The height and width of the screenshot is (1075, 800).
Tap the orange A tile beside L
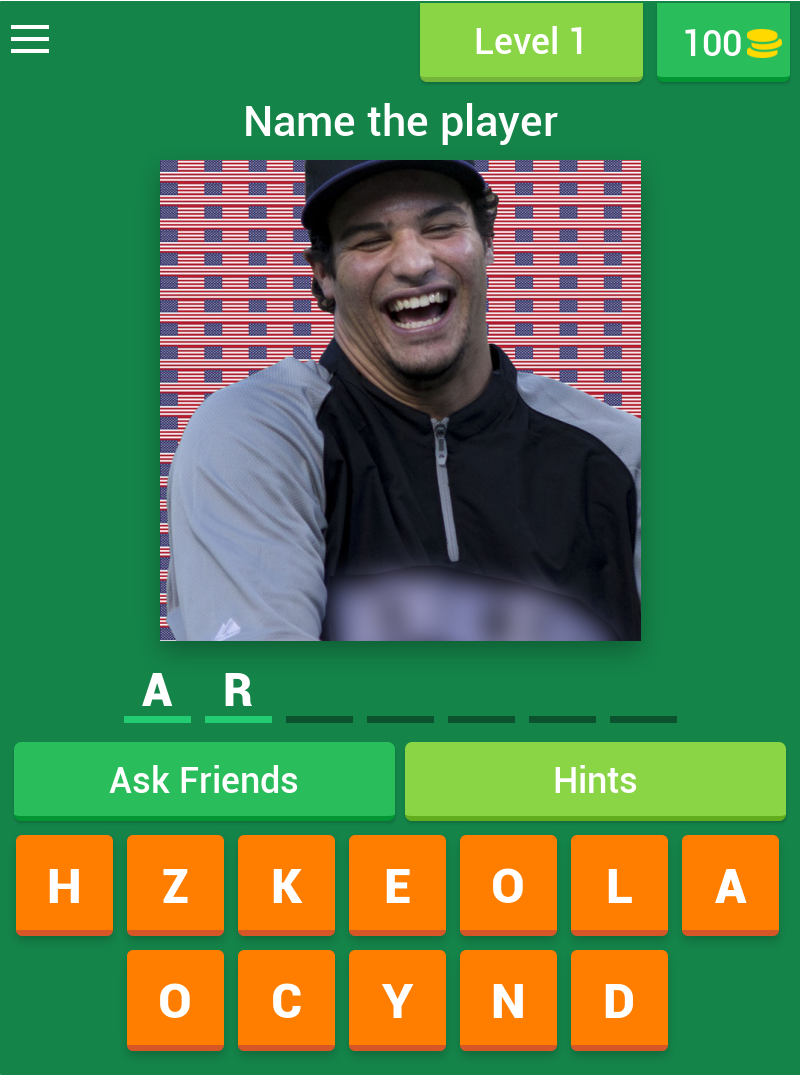pos(730,886)
